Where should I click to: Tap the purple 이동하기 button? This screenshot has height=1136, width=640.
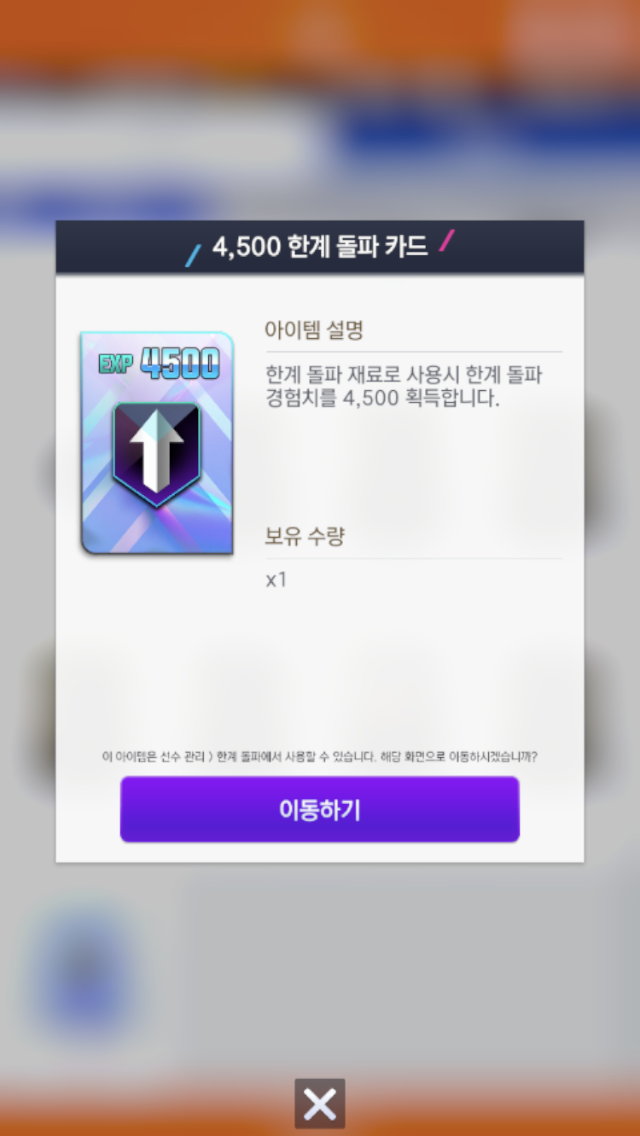pos(320,809)
